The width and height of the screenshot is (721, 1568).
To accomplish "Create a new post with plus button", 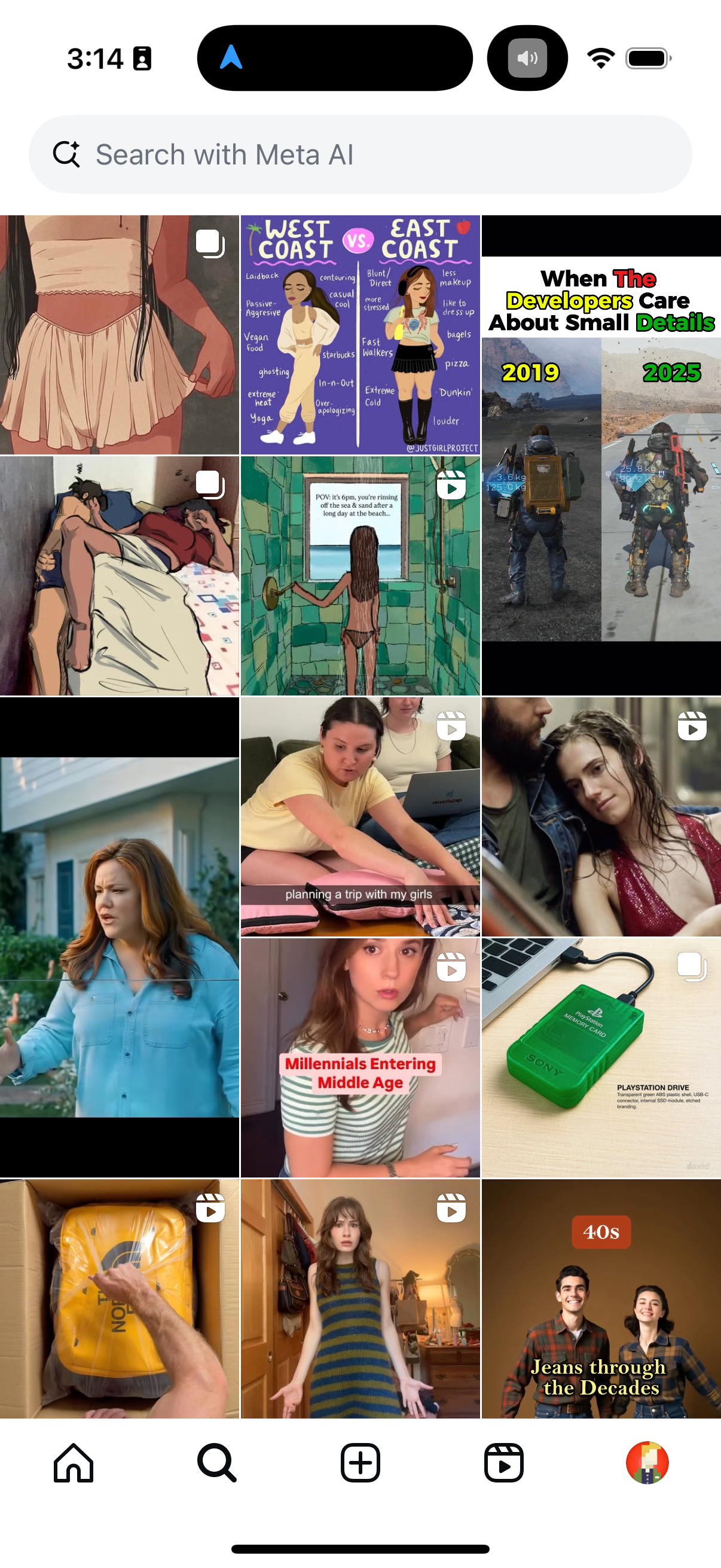I will point(360,1463).
